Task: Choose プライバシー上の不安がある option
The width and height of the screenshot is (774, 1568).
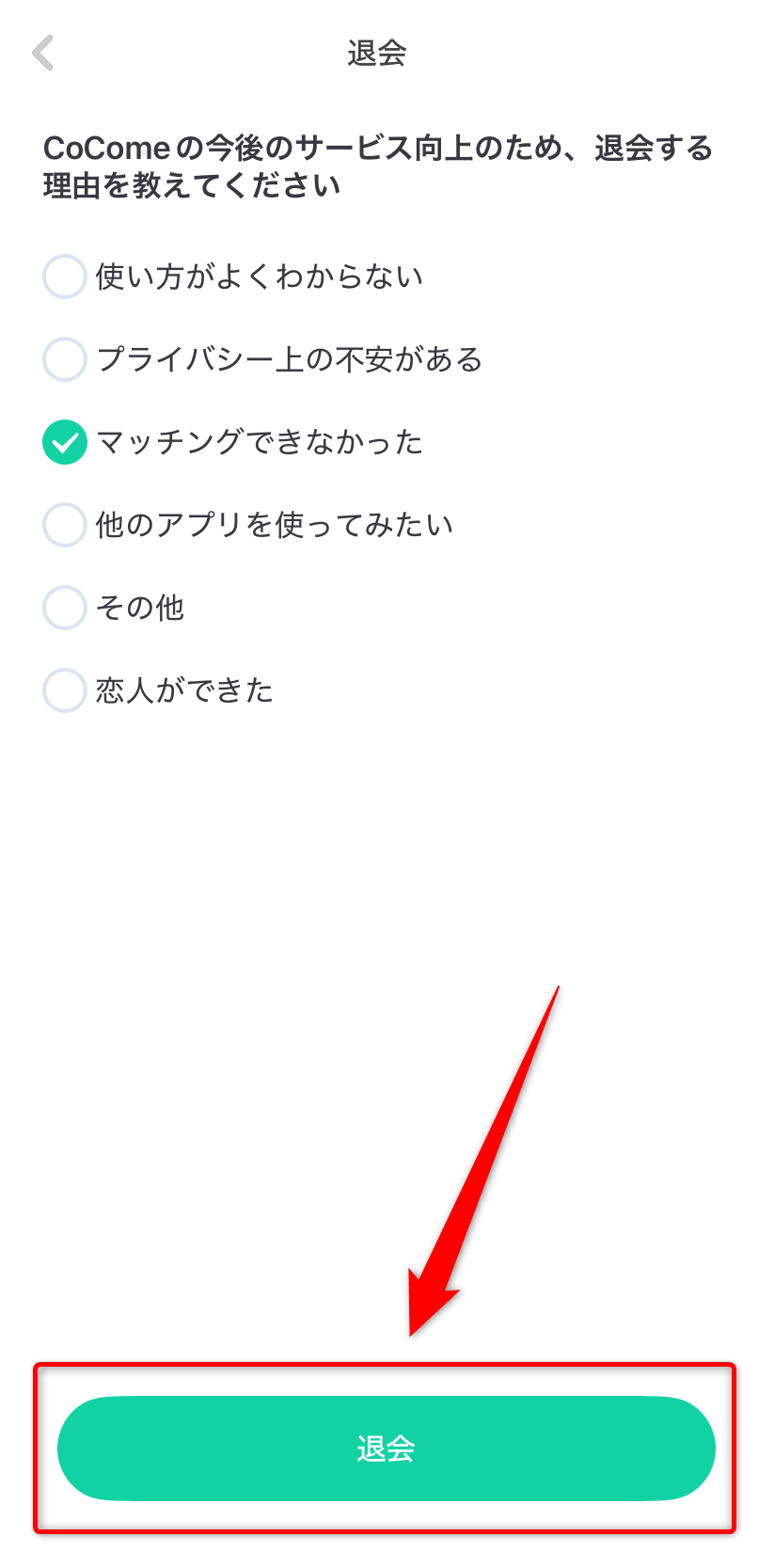Action: [x=65, y=359]
